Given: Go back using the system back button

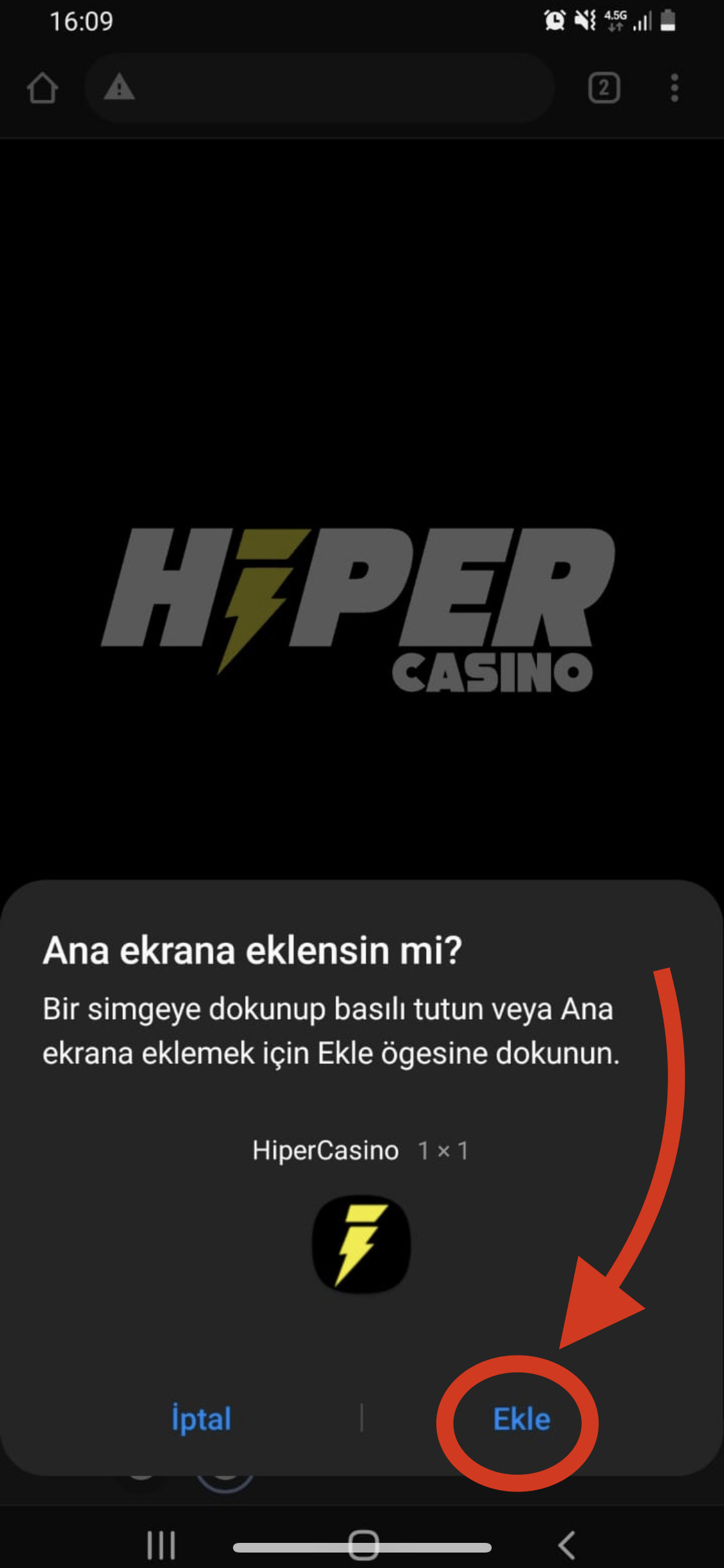Looking at the screenshot, I should (566, 1545).
